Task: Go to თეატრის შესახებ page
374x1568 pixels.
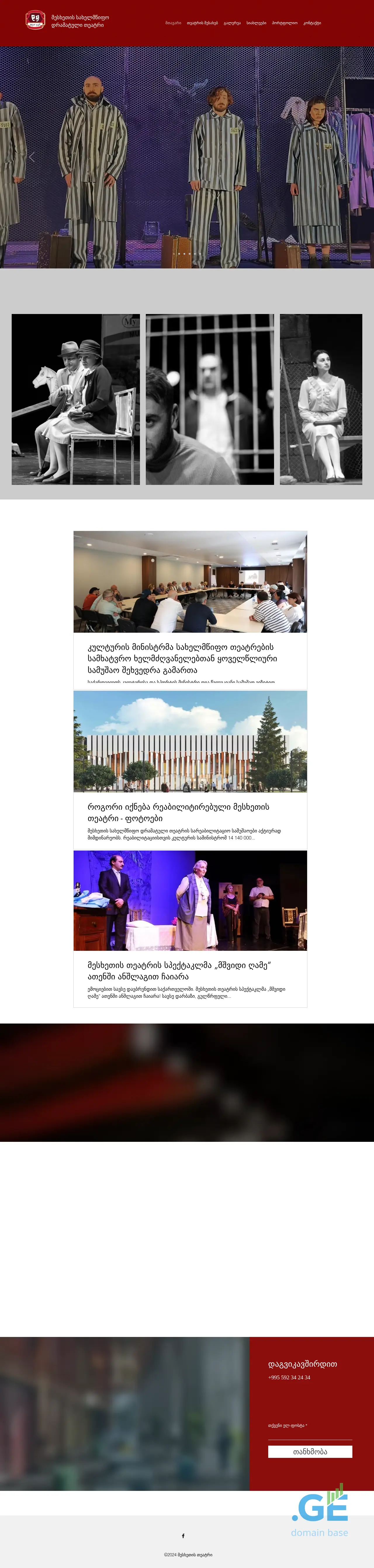Action: [202, 23]
